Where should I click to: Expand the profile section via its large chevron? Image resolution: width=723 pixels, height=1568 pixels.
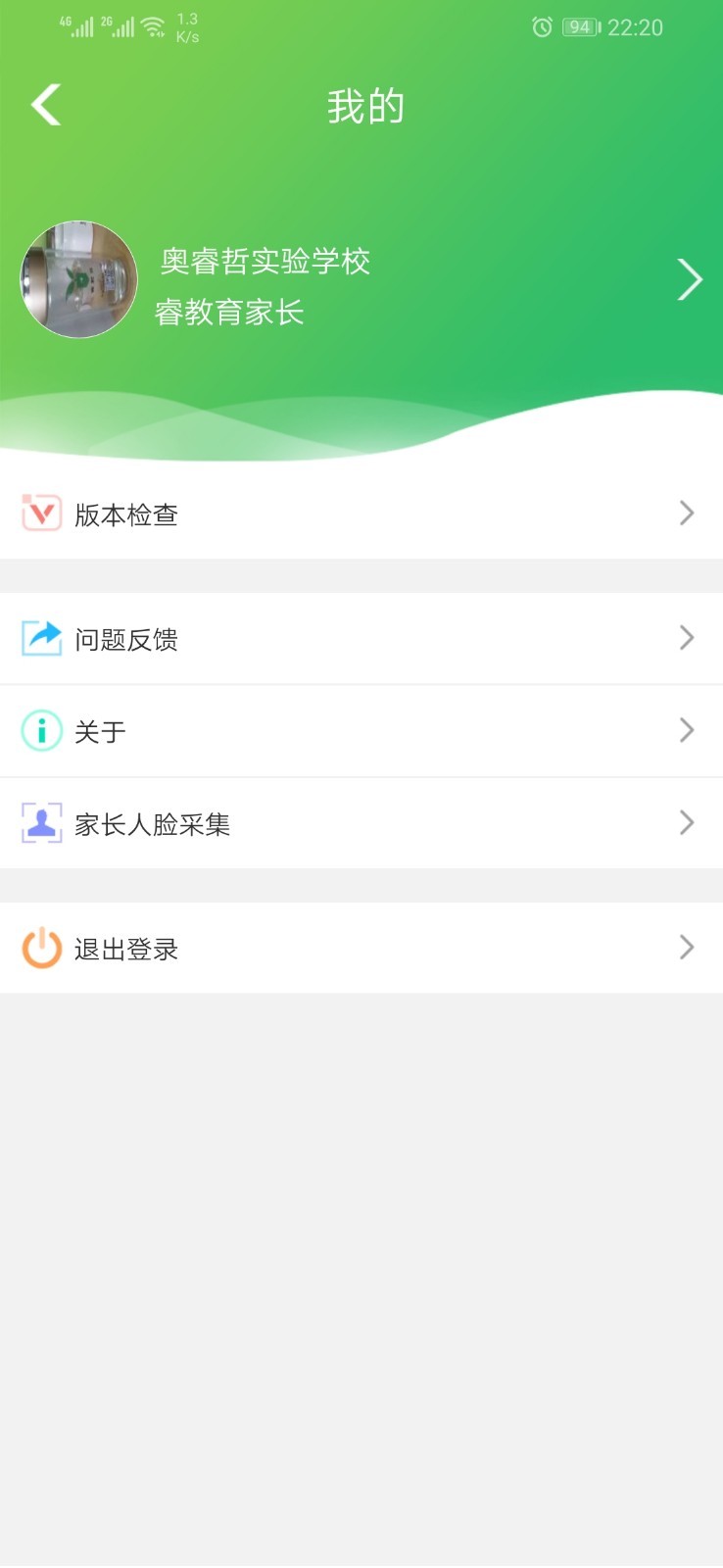pos(690,279)
